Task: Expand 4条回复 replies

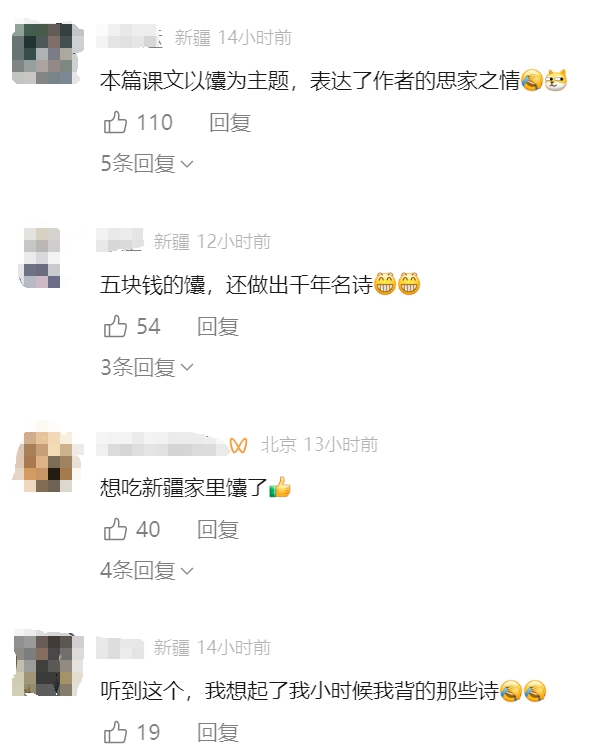Action: click(147, 571)
